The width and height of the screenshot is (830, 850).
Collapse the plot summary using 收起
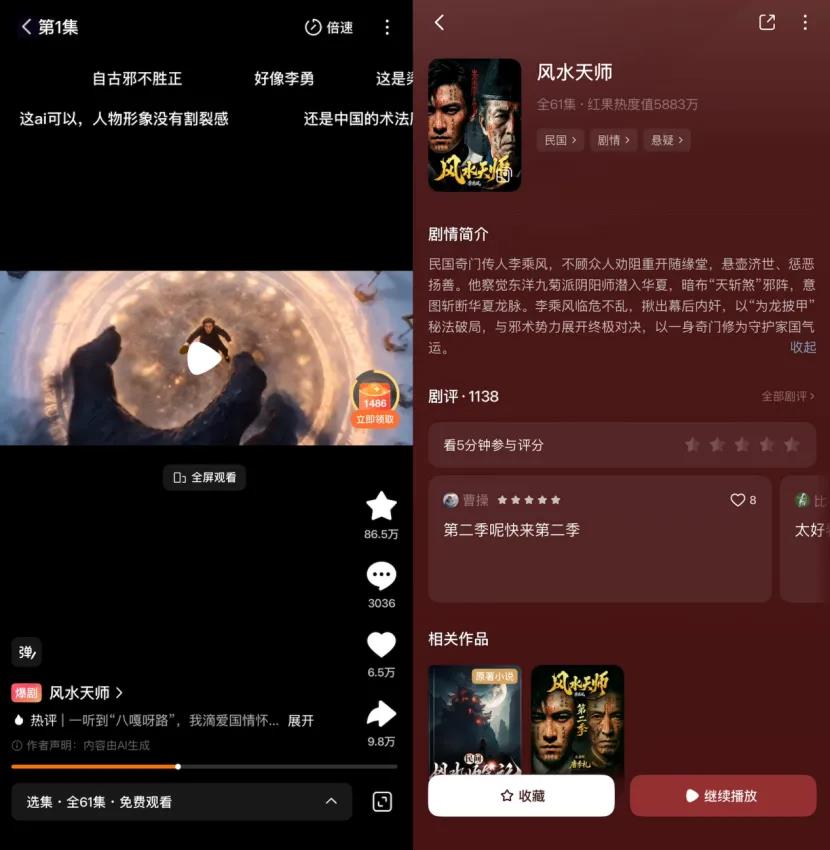click(x=805, y=347)
